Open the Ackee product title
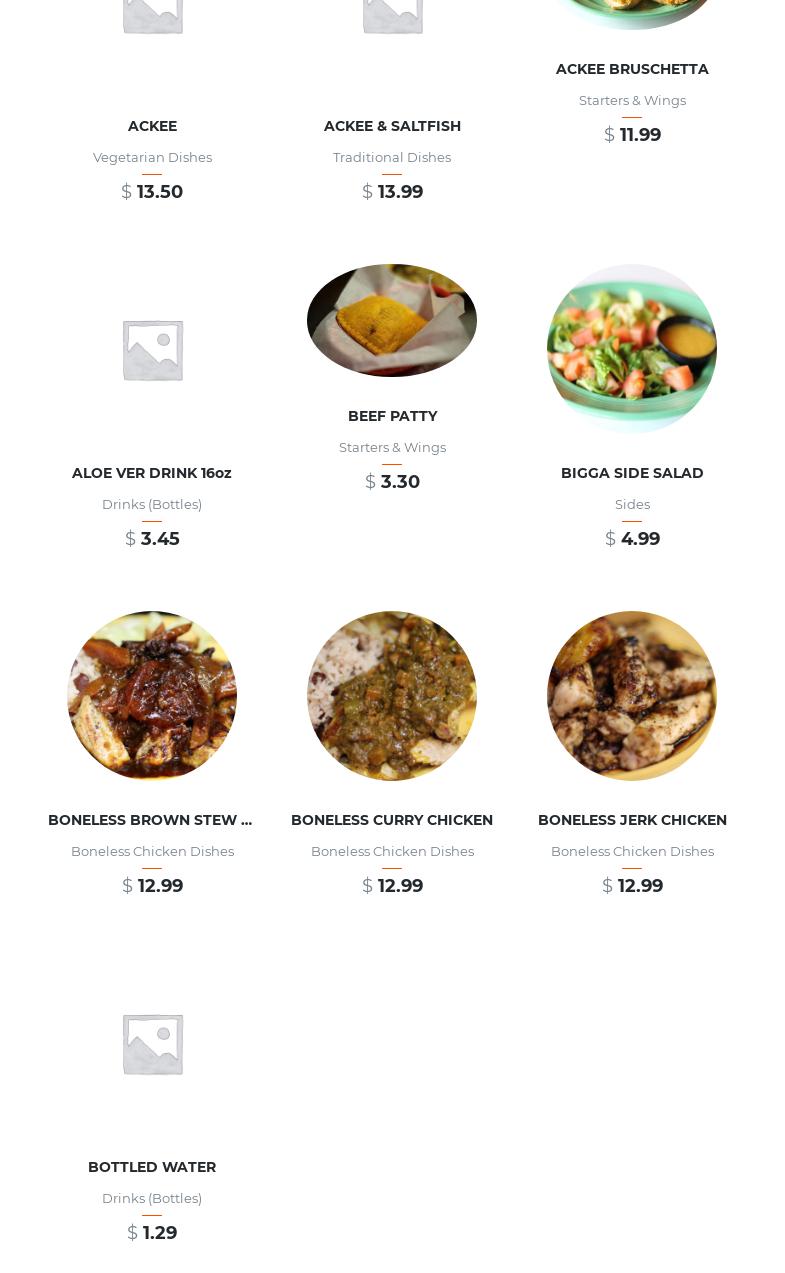This screenshot has height=1273, width=785. 152,126
